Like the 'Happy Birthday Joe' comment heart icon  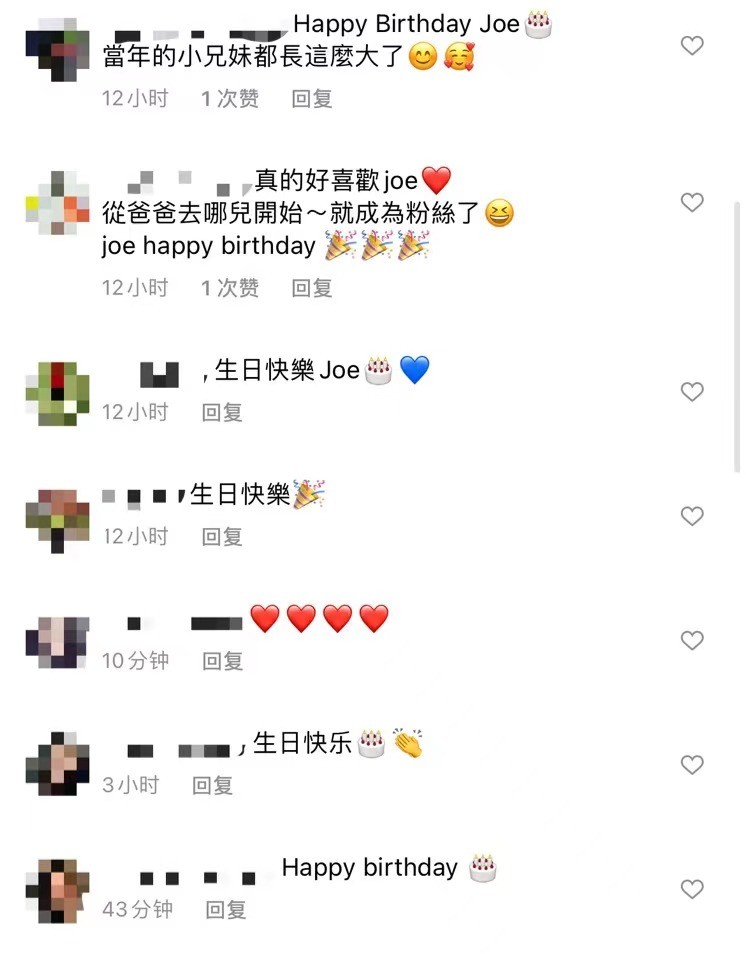(x=692, y=45)
